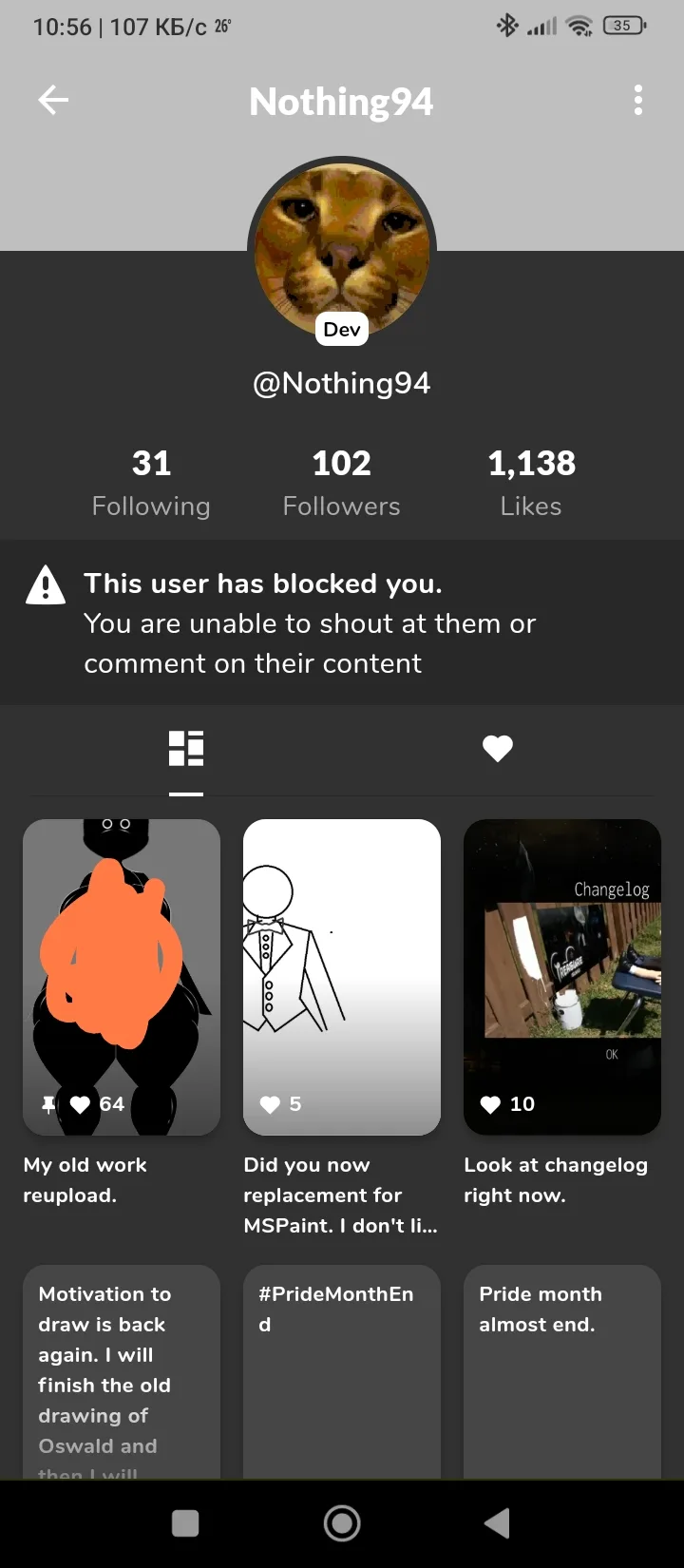Open the MSPaint replacement post
The width and height of the screenshot is (684, 1568).
coord(342,978)
